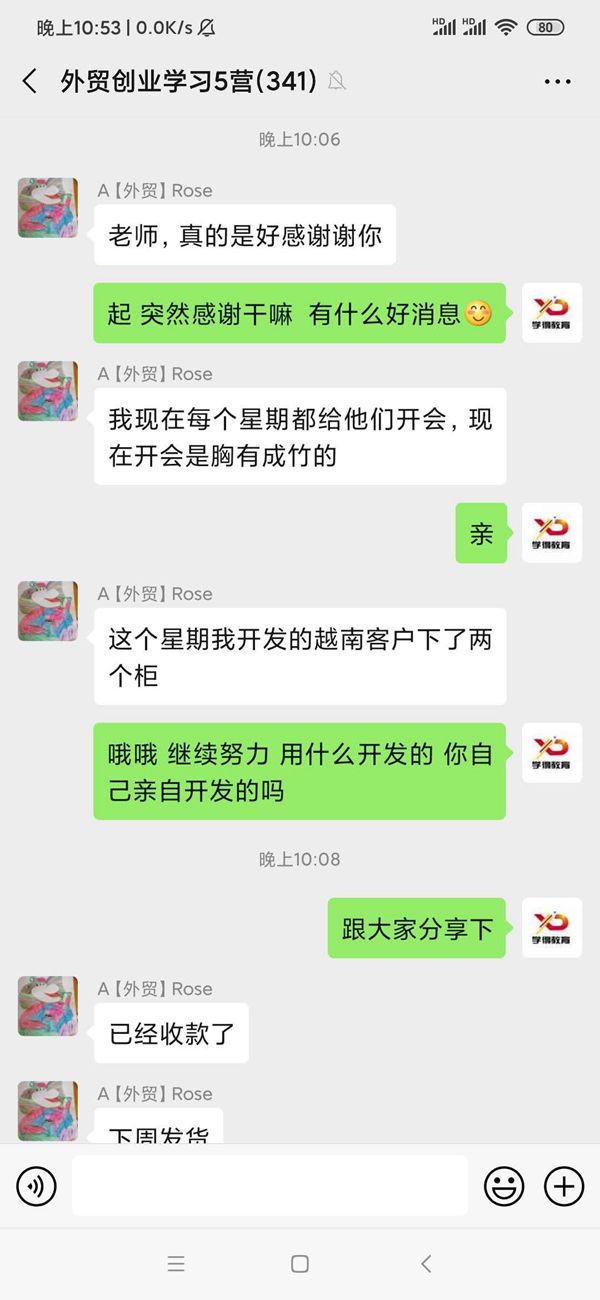Tap the message input field
The height and width of the screenshot is (1300, 600).
270,1186
